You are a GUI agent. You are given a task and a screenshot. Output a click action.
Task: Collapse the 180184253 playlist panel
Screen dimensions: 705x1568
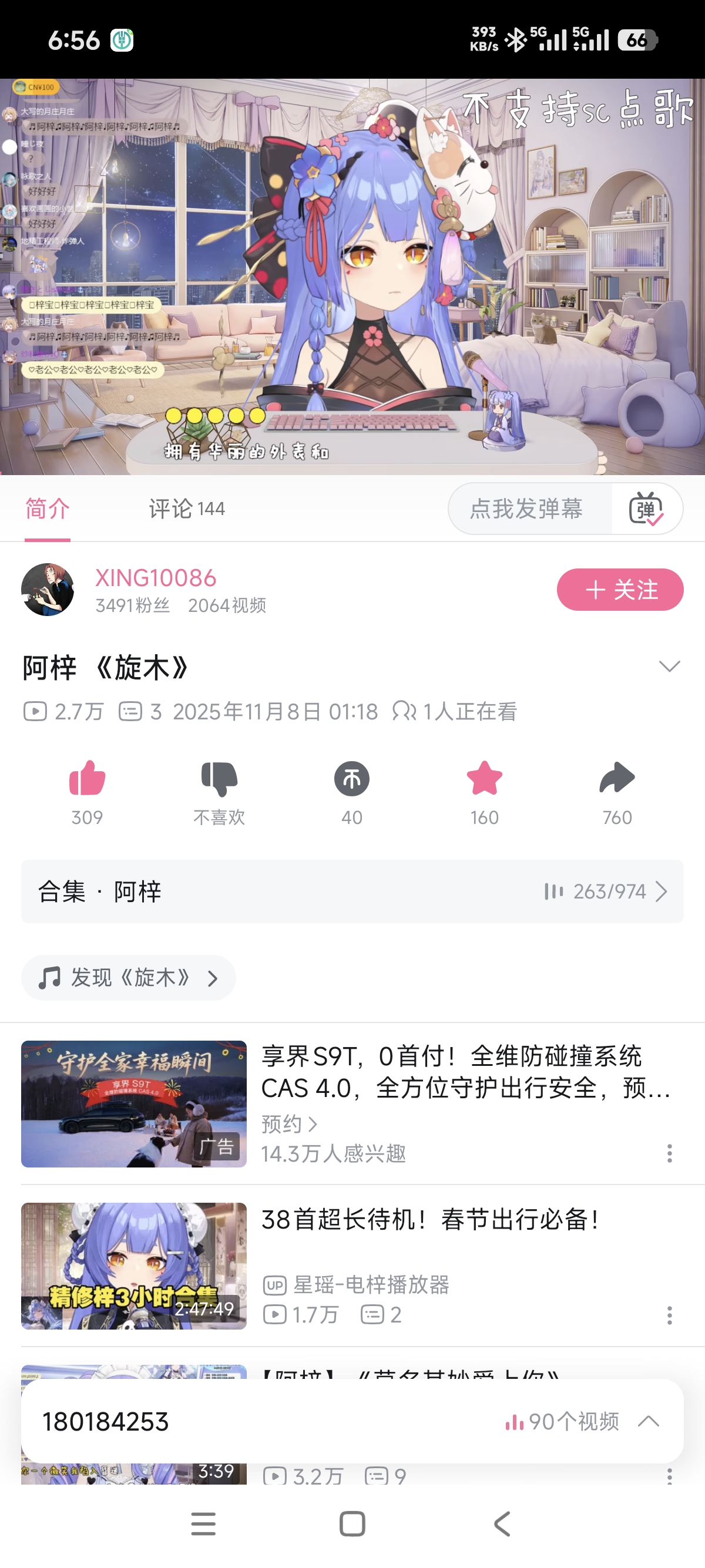(649, 1421)
